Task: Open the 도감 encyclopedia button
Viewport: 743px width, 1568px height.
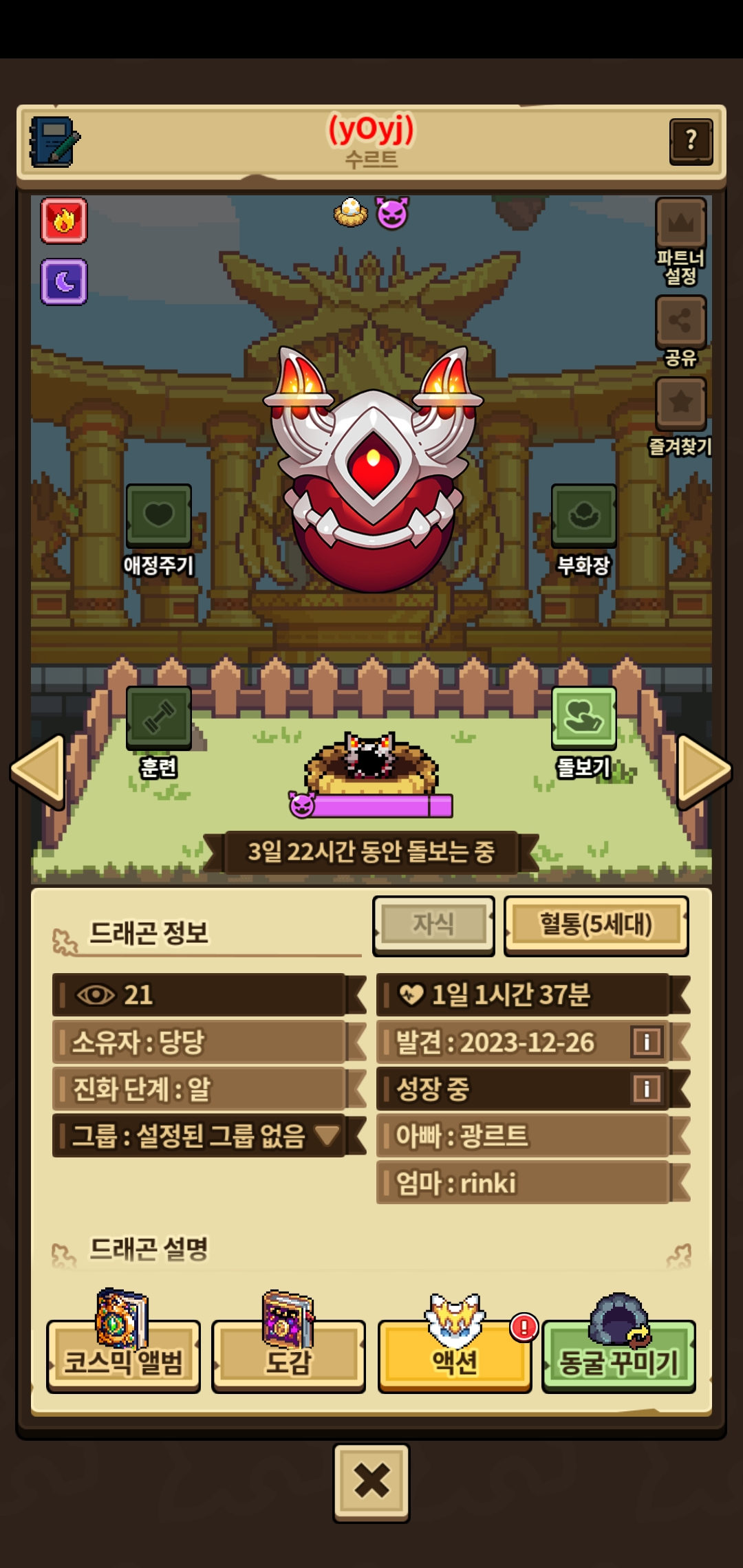Action: 288,1355
